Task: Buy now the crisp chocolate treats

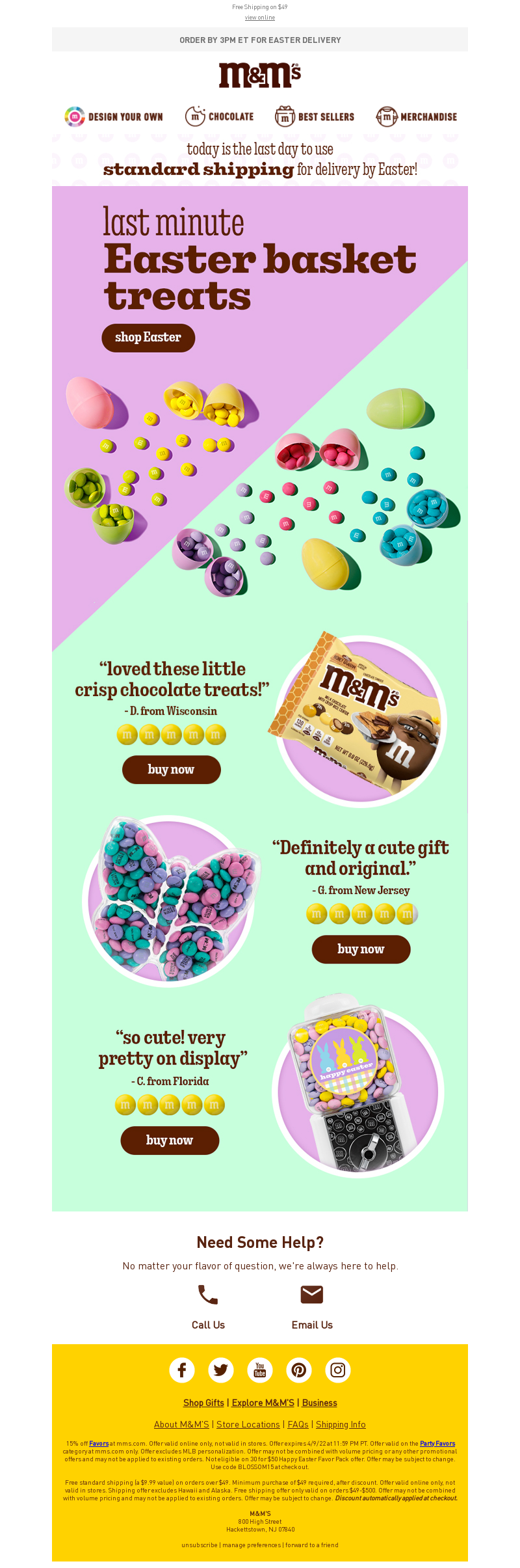Action: [x=172, y=770]
